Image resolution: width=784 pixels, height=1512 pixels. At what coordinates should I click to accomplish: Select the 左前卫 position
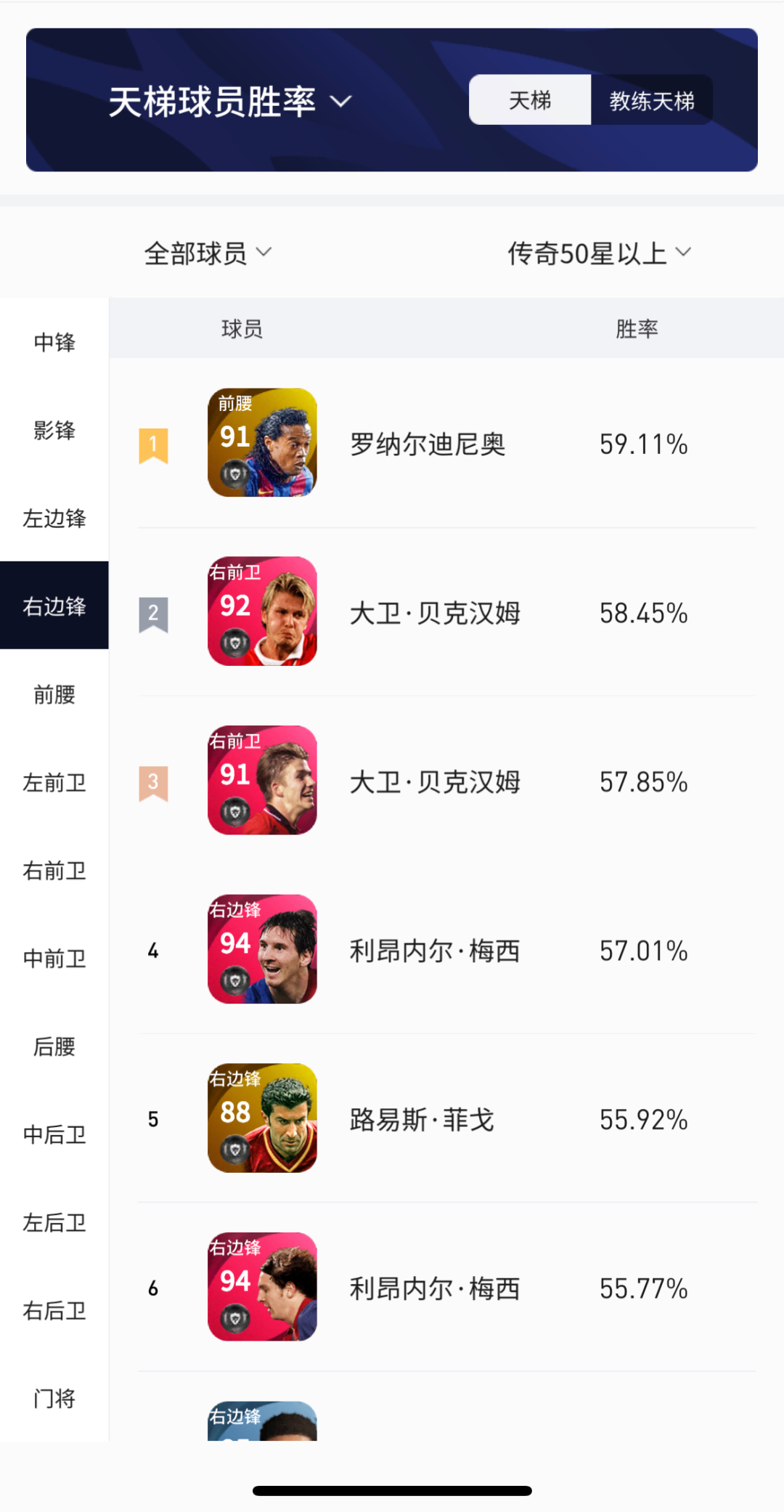(x=54, y=783)
